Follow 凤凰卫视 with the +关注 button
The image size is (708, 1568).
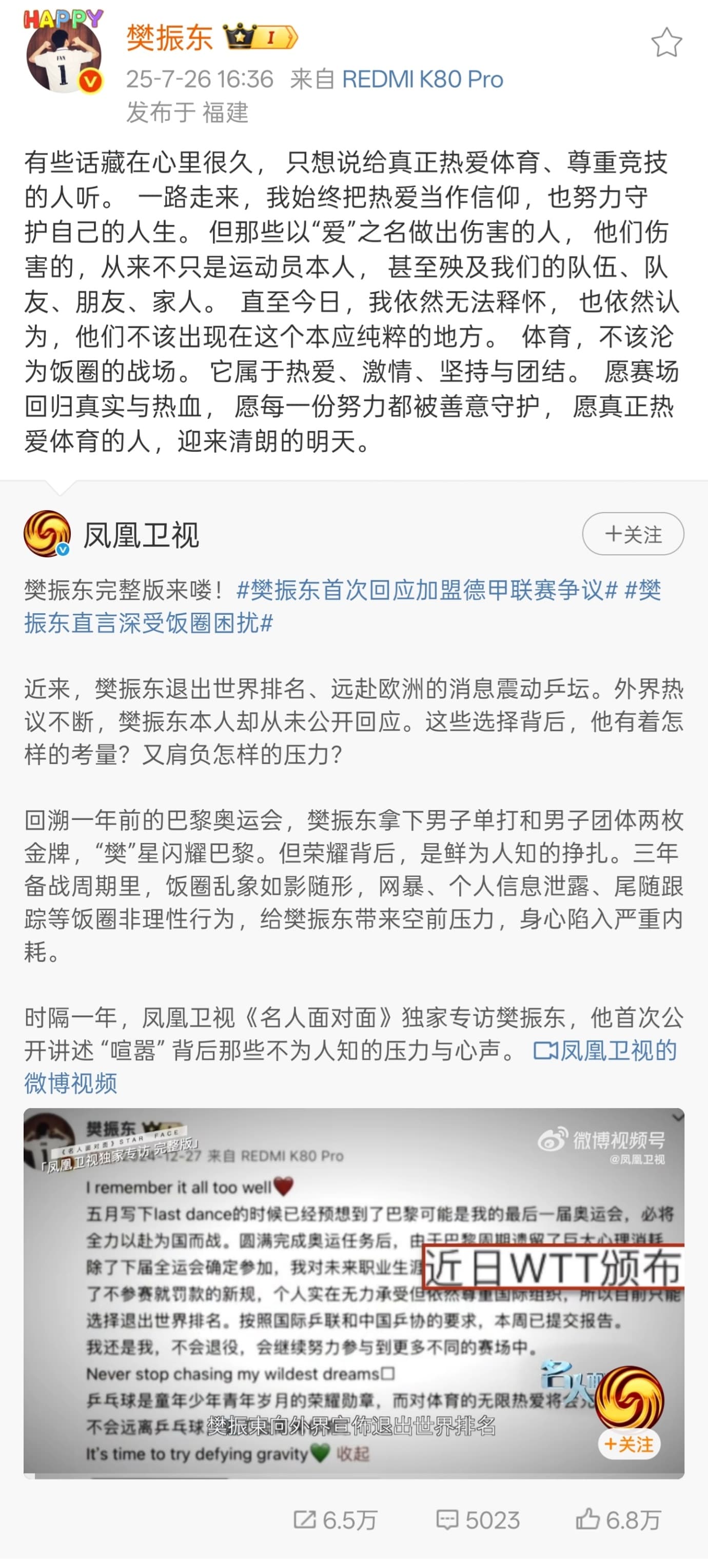click(x=633, y=534)
